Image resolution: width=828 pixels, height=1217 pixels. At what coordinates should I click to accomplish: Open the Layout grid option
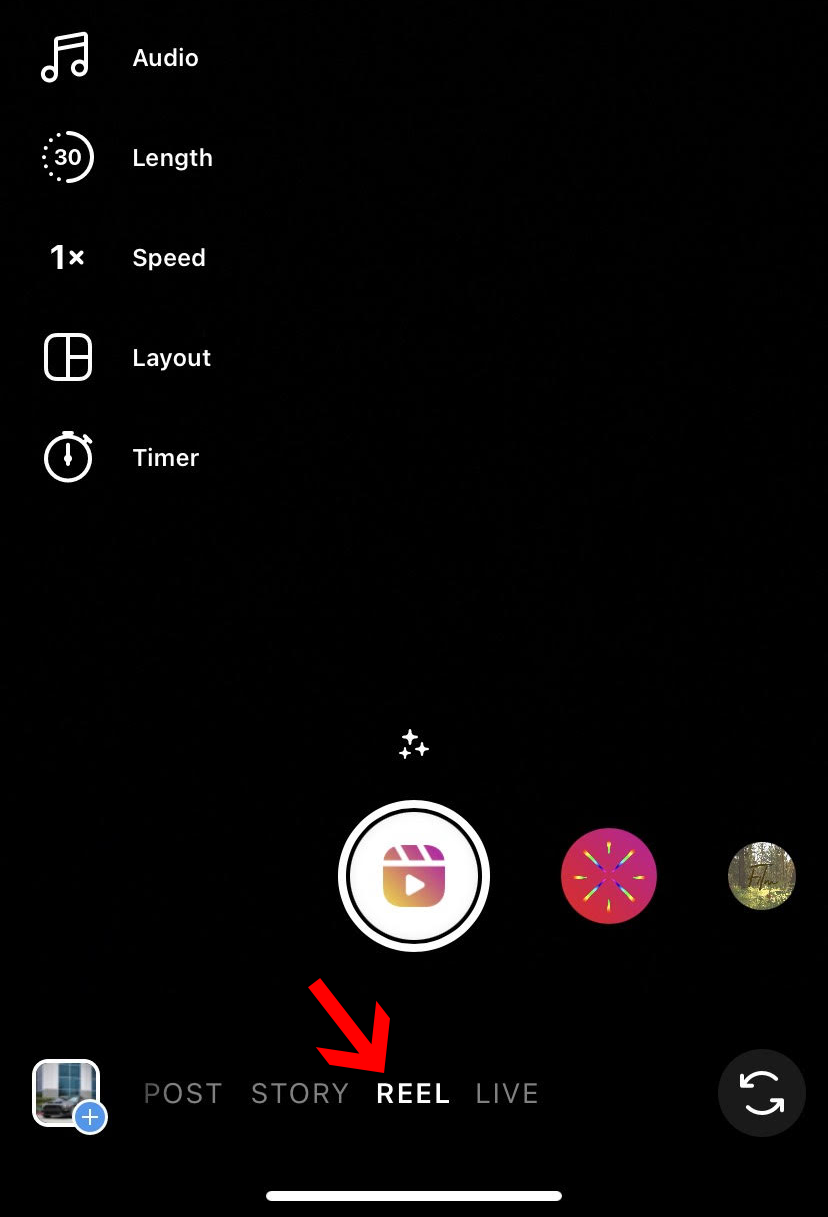68,357
